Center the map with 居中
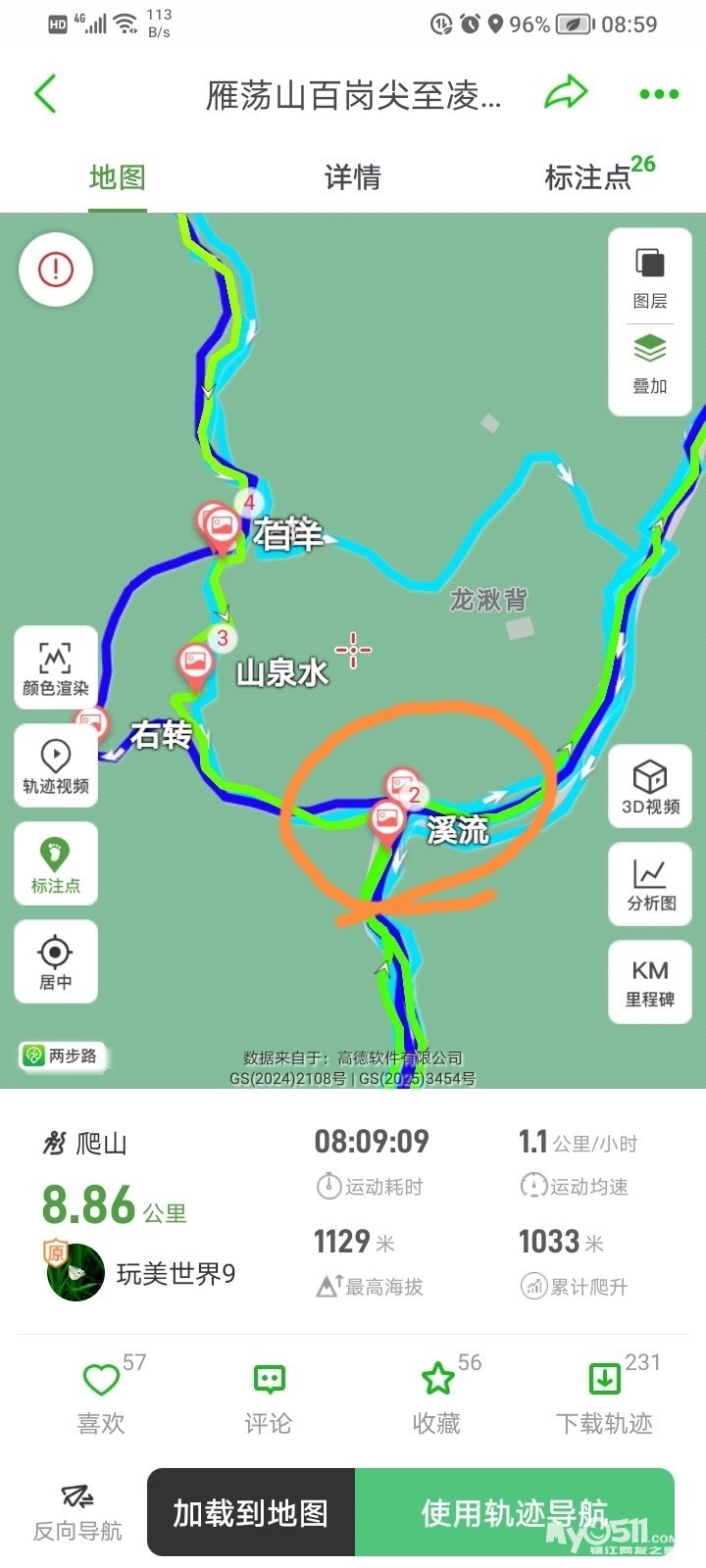 coord(56,962)
